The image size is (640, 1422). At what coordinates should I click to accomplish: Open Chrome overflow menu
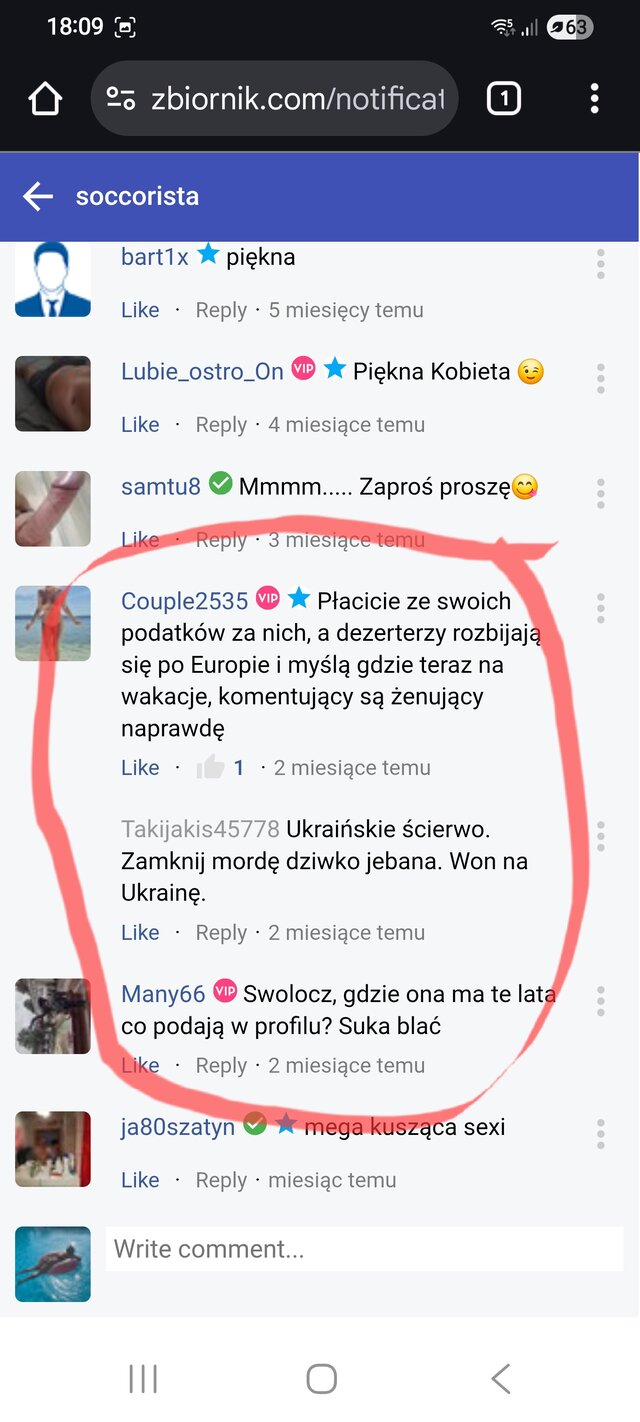pos(594,98)
